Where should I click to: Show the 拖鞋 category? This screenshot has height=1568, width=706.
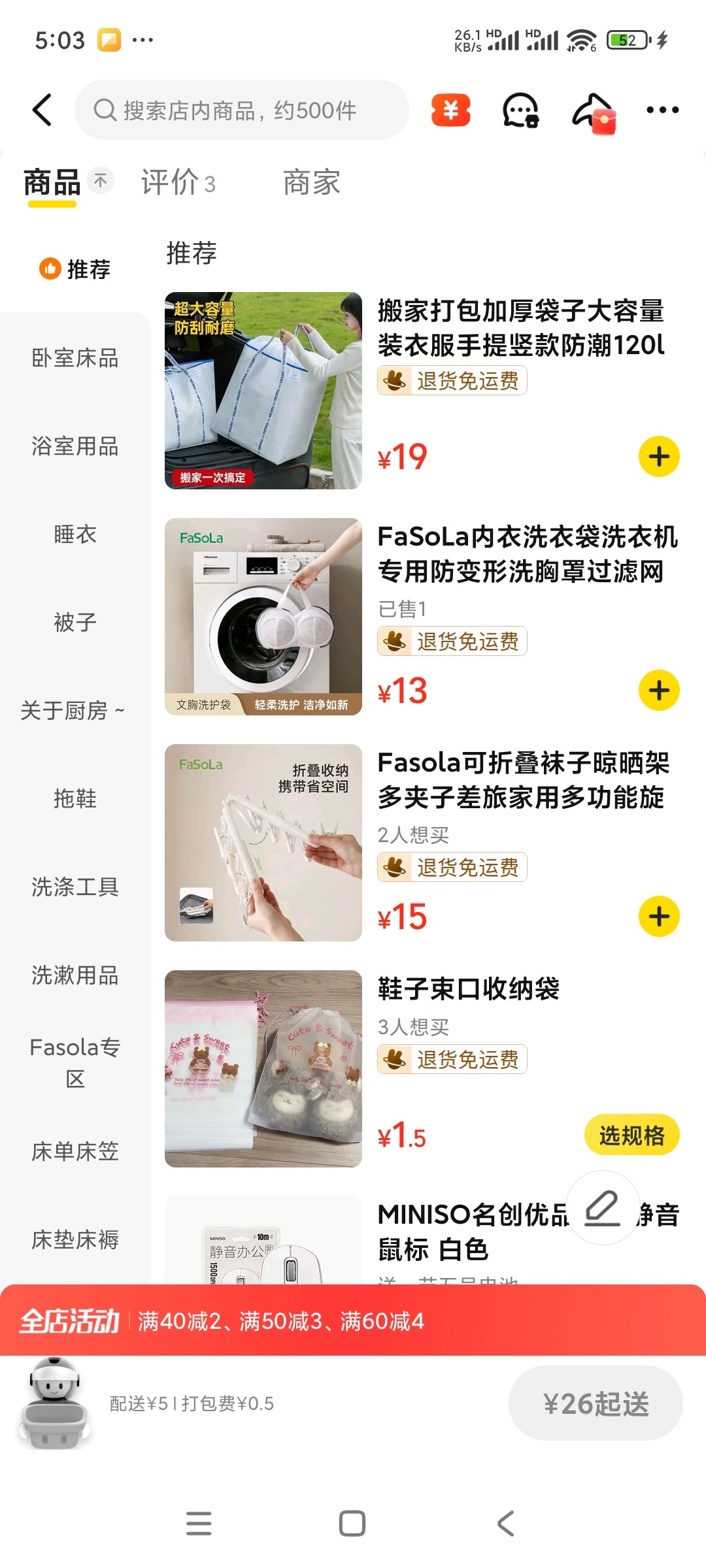point(75,798)
